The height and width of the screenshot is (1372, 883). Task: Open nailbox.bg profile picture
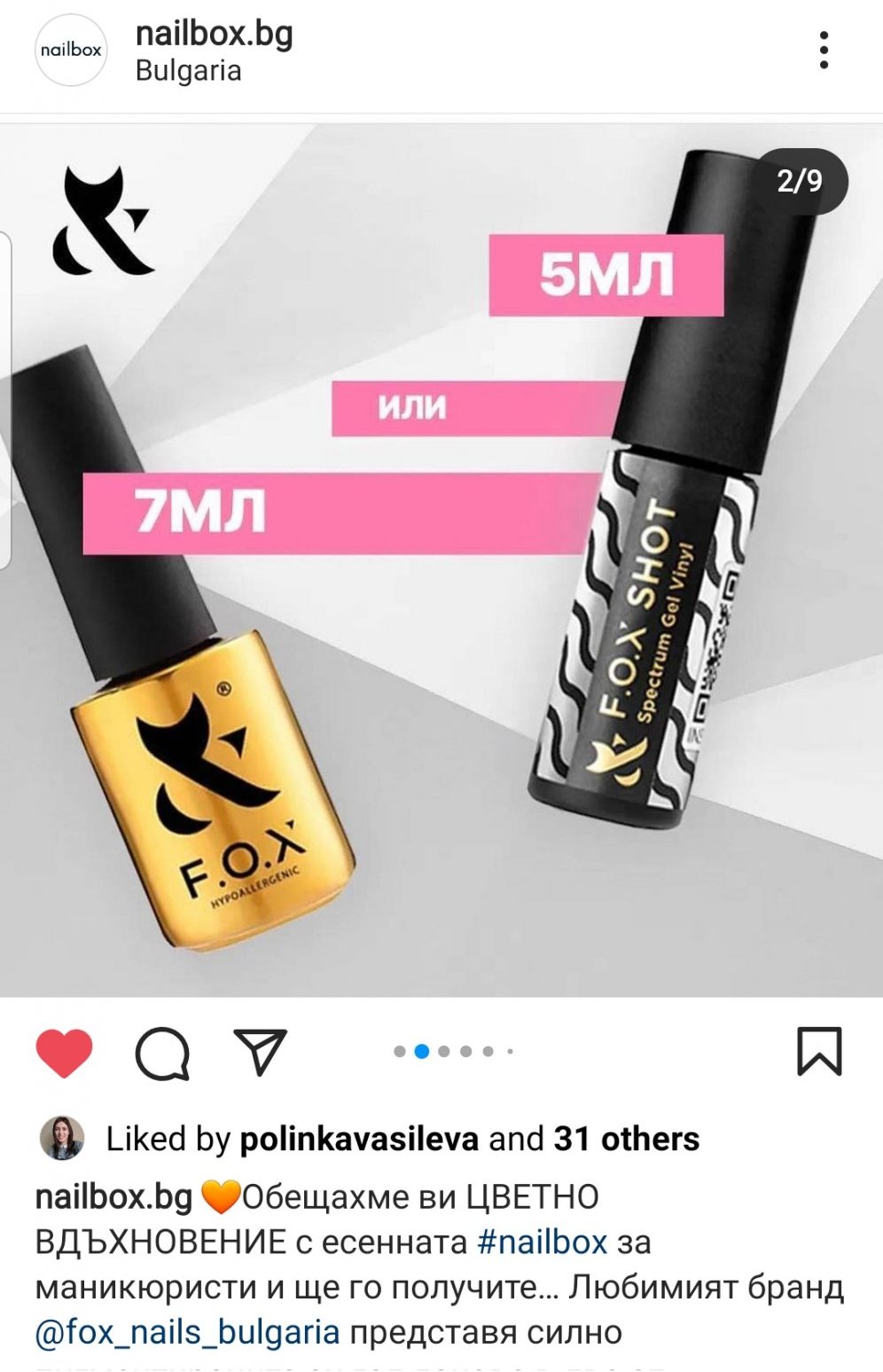(71, 51)
